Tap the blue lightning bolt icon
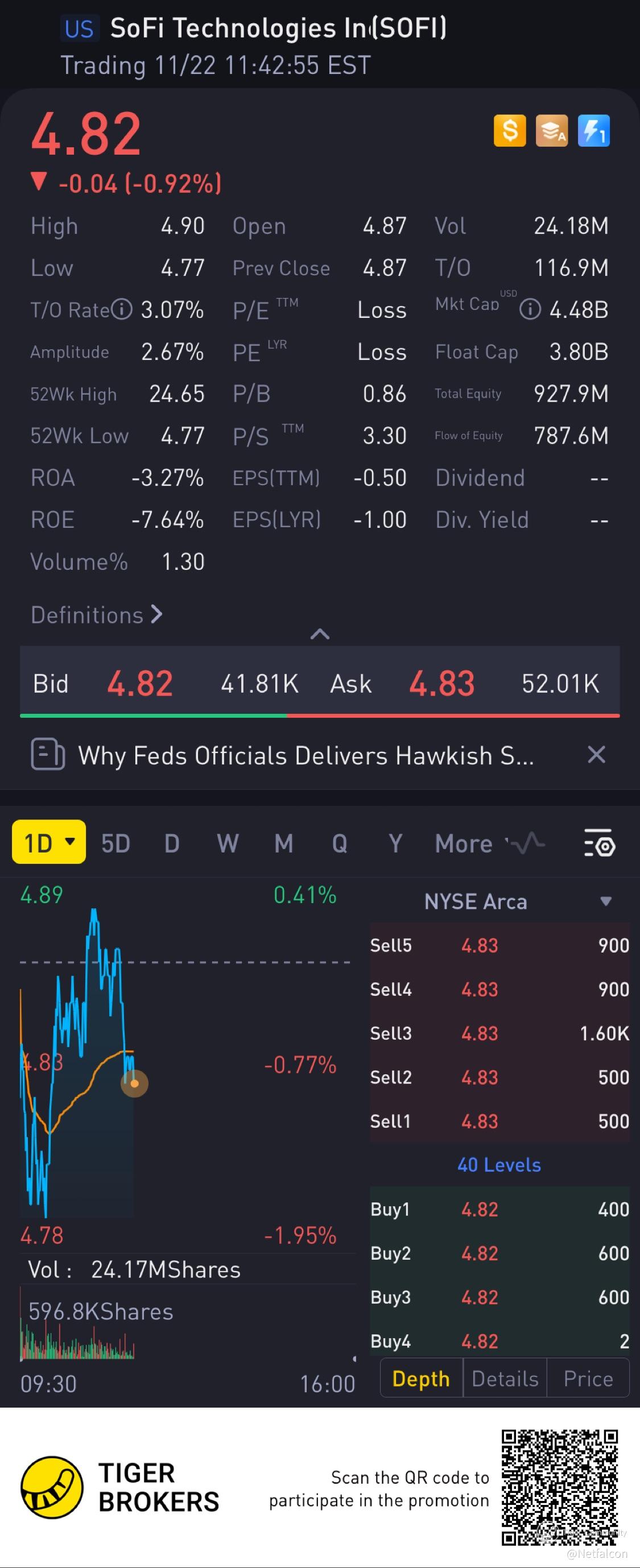 click(593, 131)
